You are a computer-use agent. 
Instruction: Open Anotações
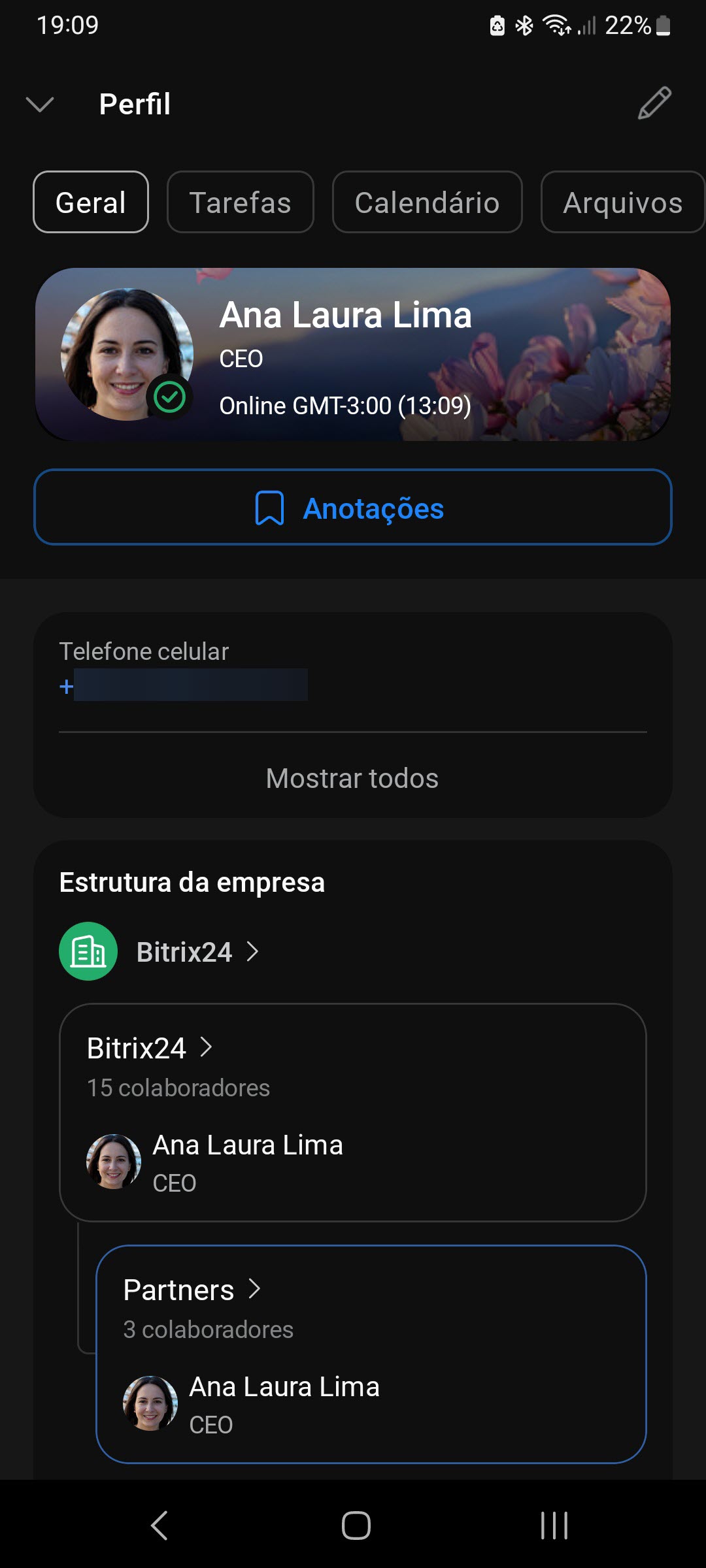coord(353,508)
